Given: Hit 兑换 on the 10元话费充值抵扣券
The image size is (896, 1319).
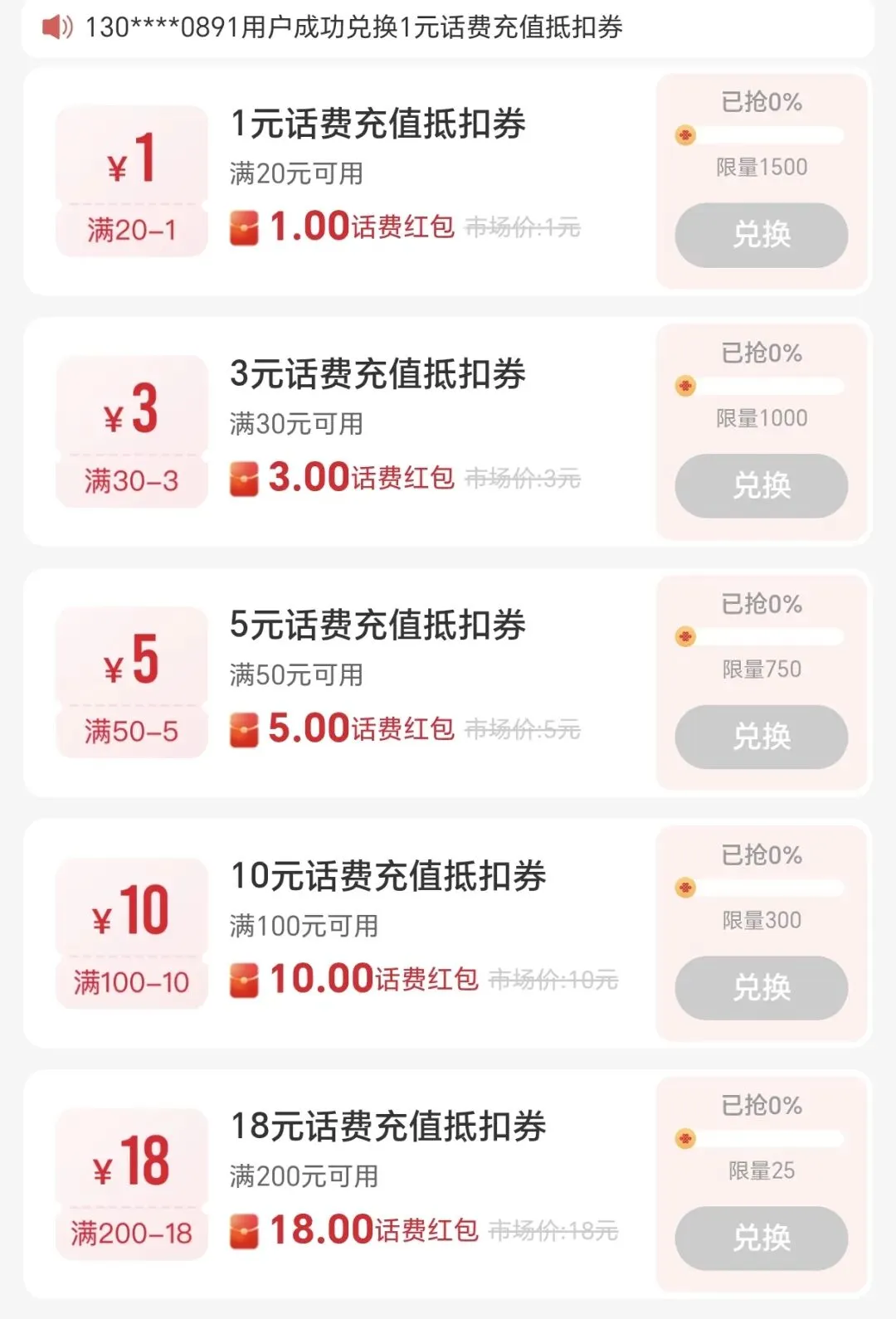Looking at the screenshot, I should pyautogui.click(x=761, y=987).
